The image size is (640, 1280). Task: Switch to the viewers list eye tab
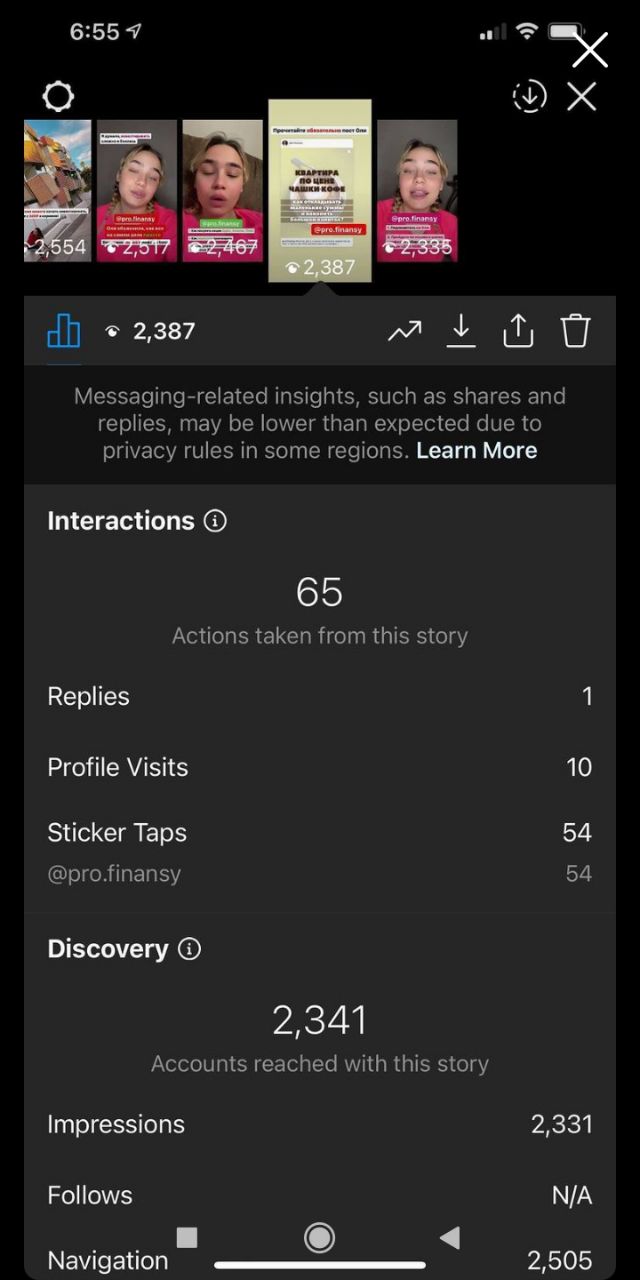pos(150,331)
